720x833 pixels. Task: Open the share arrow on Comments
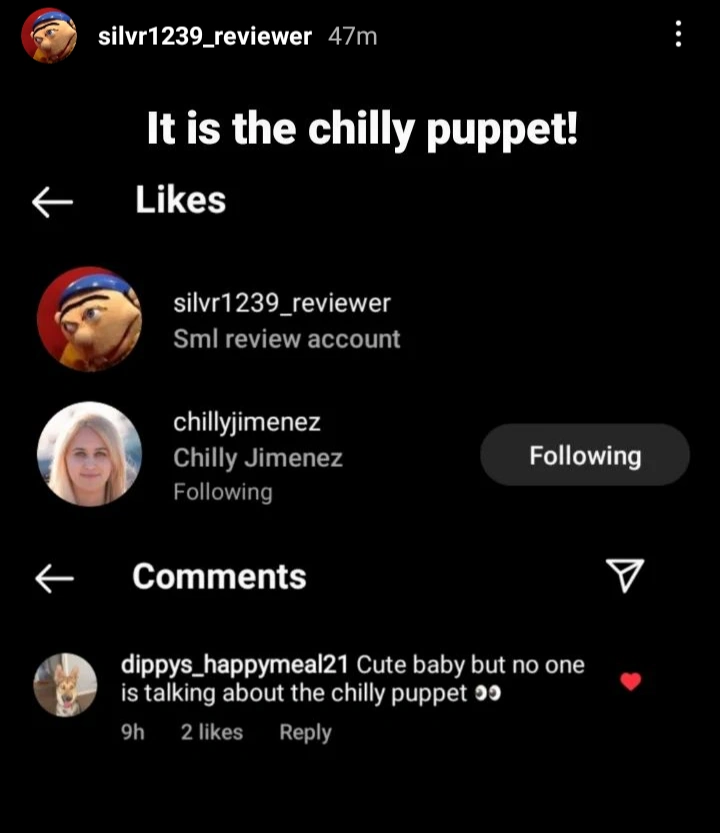[x=627, y=576]
